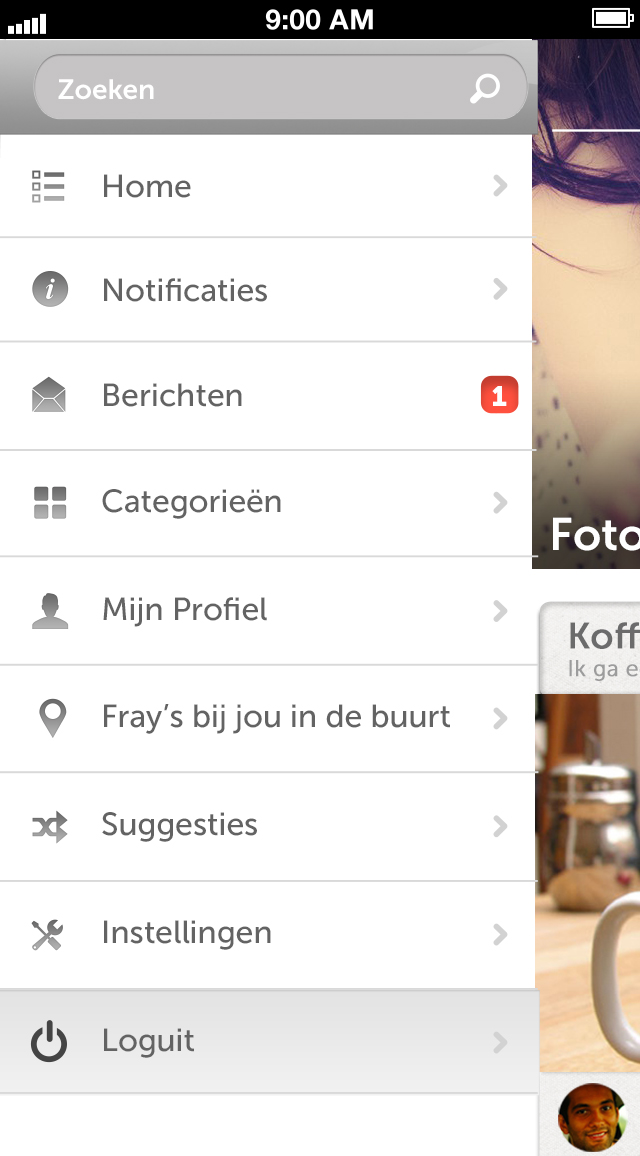This screenshot has height=1156, width=640.
Task: Select Loguit to sign out
Action: 265,1041
